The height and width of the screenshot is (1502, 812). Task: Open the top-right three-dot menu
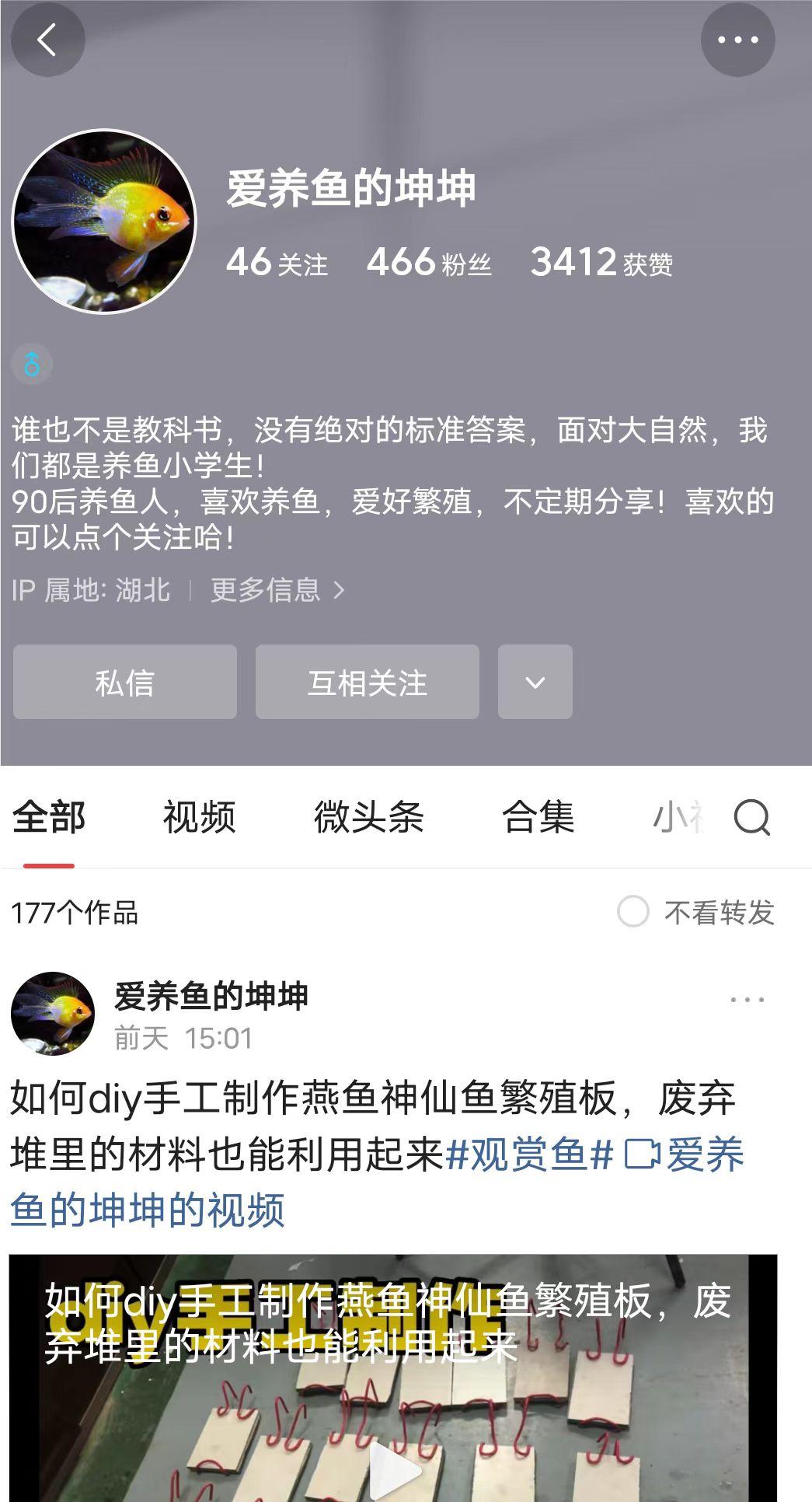point(737,40)
